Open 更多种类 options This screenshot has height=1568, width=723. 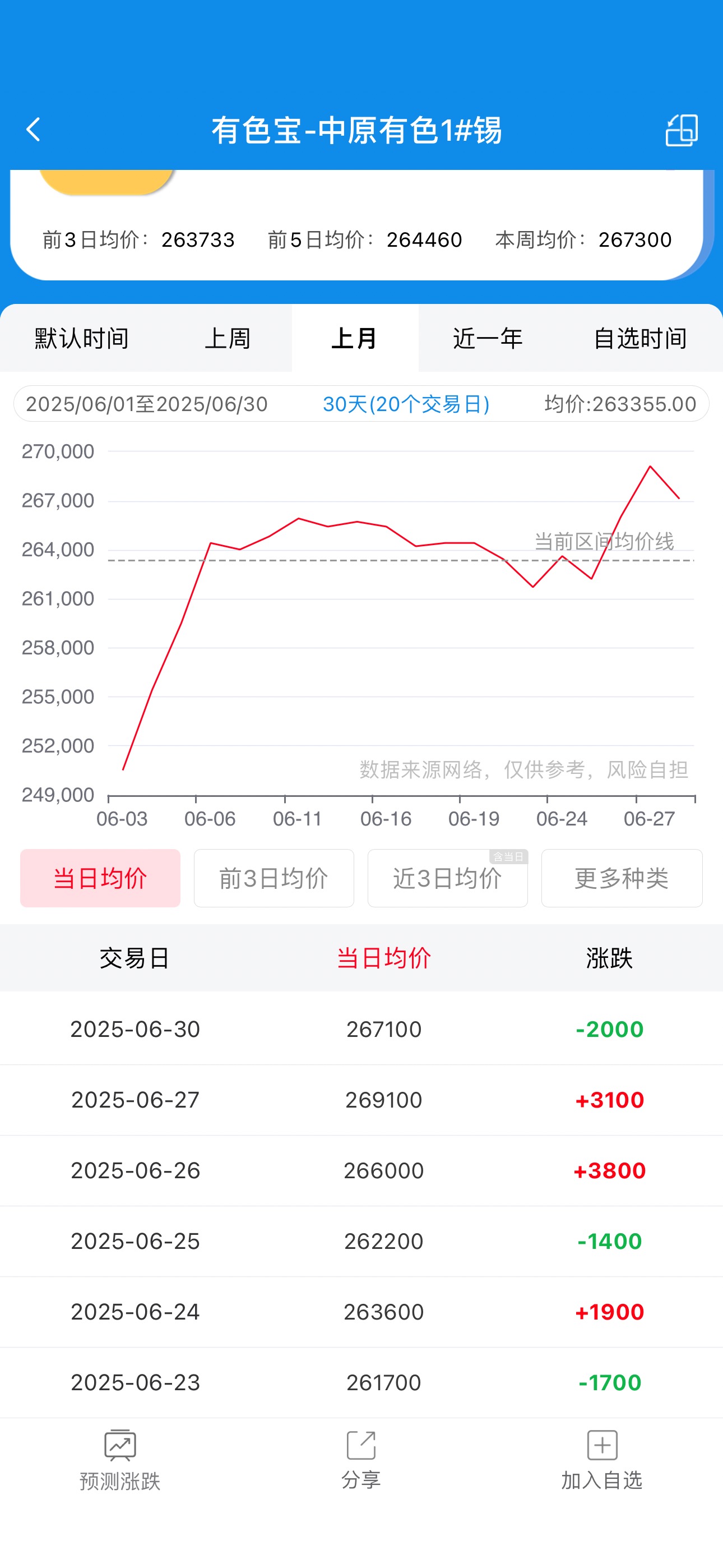622,878
